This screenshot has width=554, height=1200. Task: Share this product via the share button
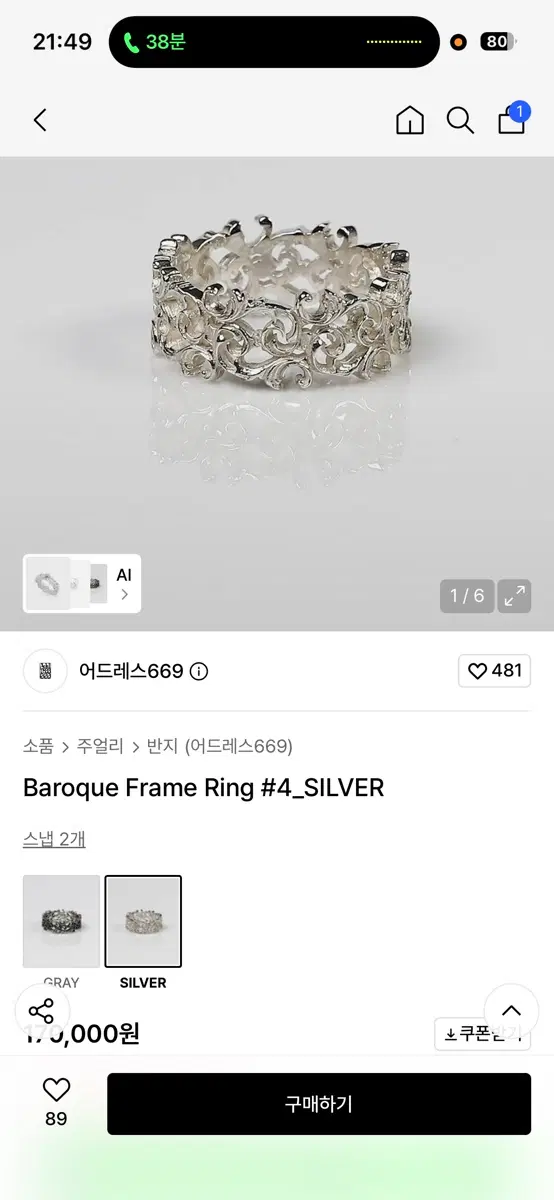[x=42, y=1011]
